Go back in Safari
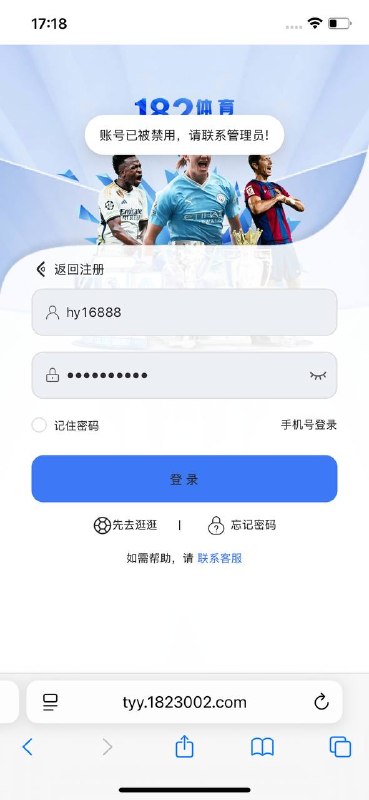The height and width of the screenshot is (800, 369). (x=28, y=747)
